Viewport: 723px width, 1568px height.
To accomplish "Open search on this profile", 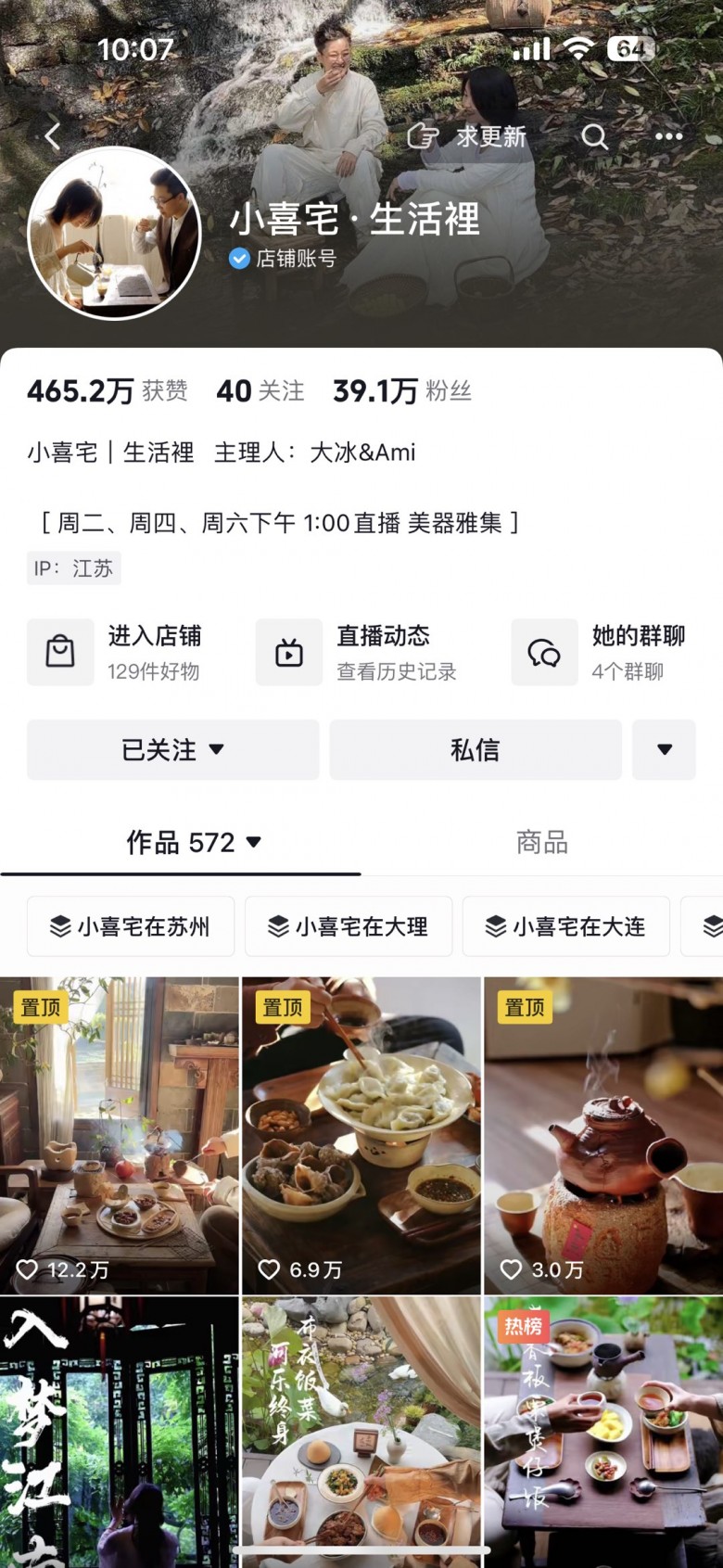I will (594, 137).
